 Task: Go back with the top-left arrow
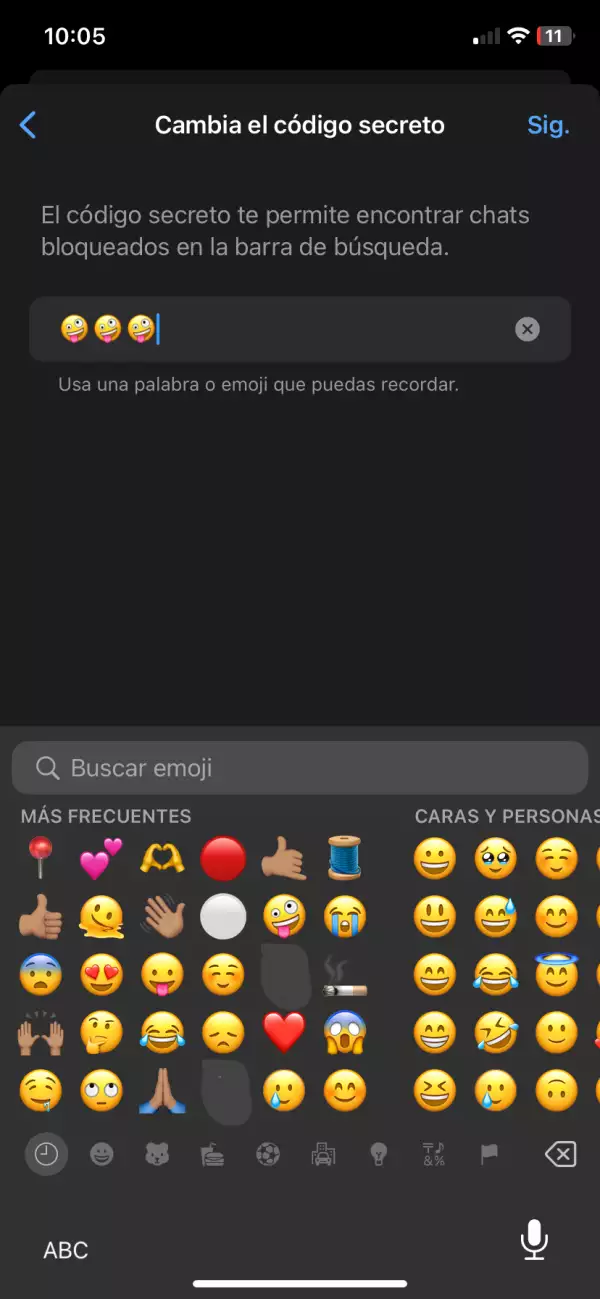(x=28, y=125)
